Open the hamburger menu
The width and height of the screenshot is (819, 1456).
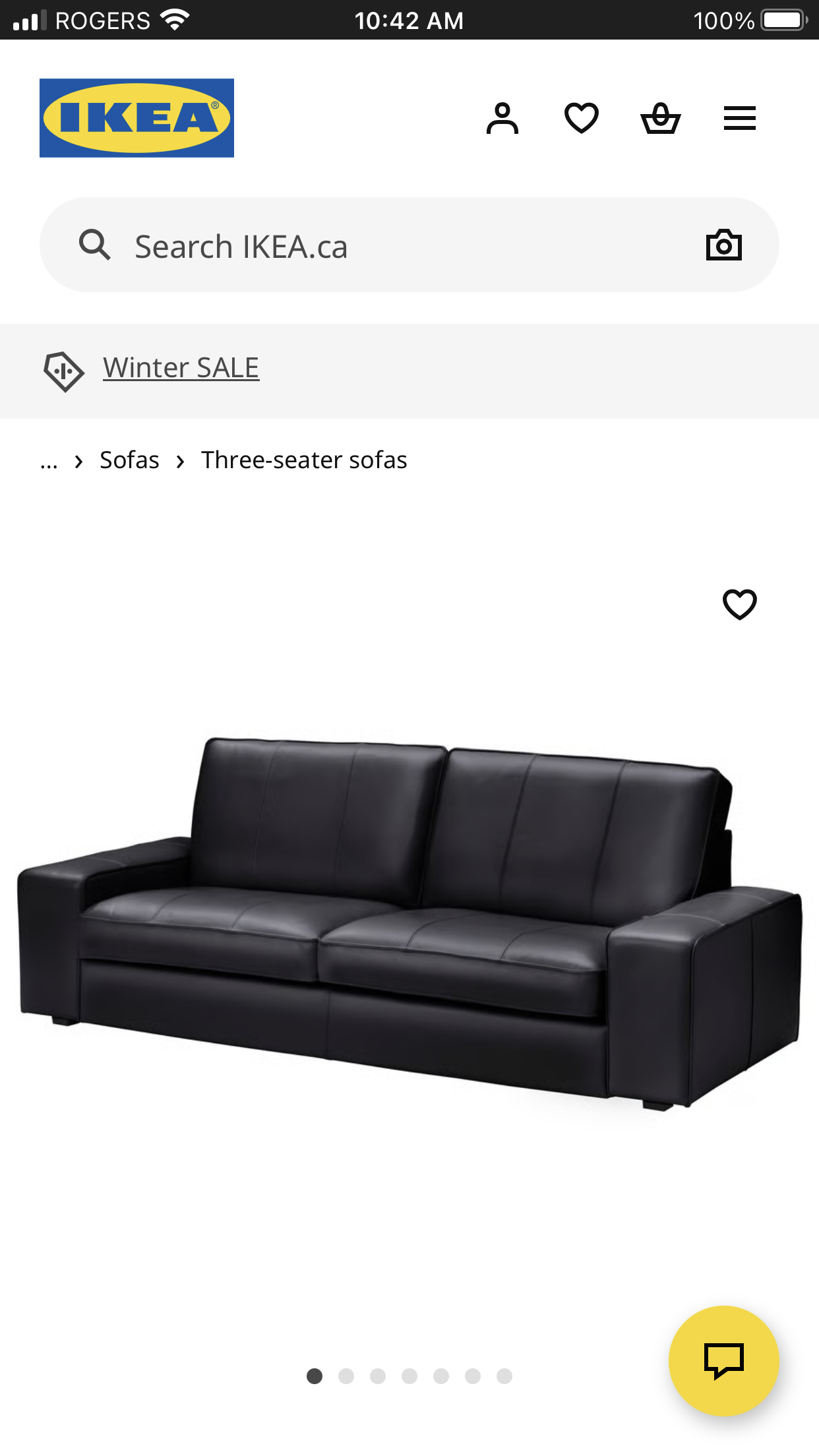tap(739, 119)
